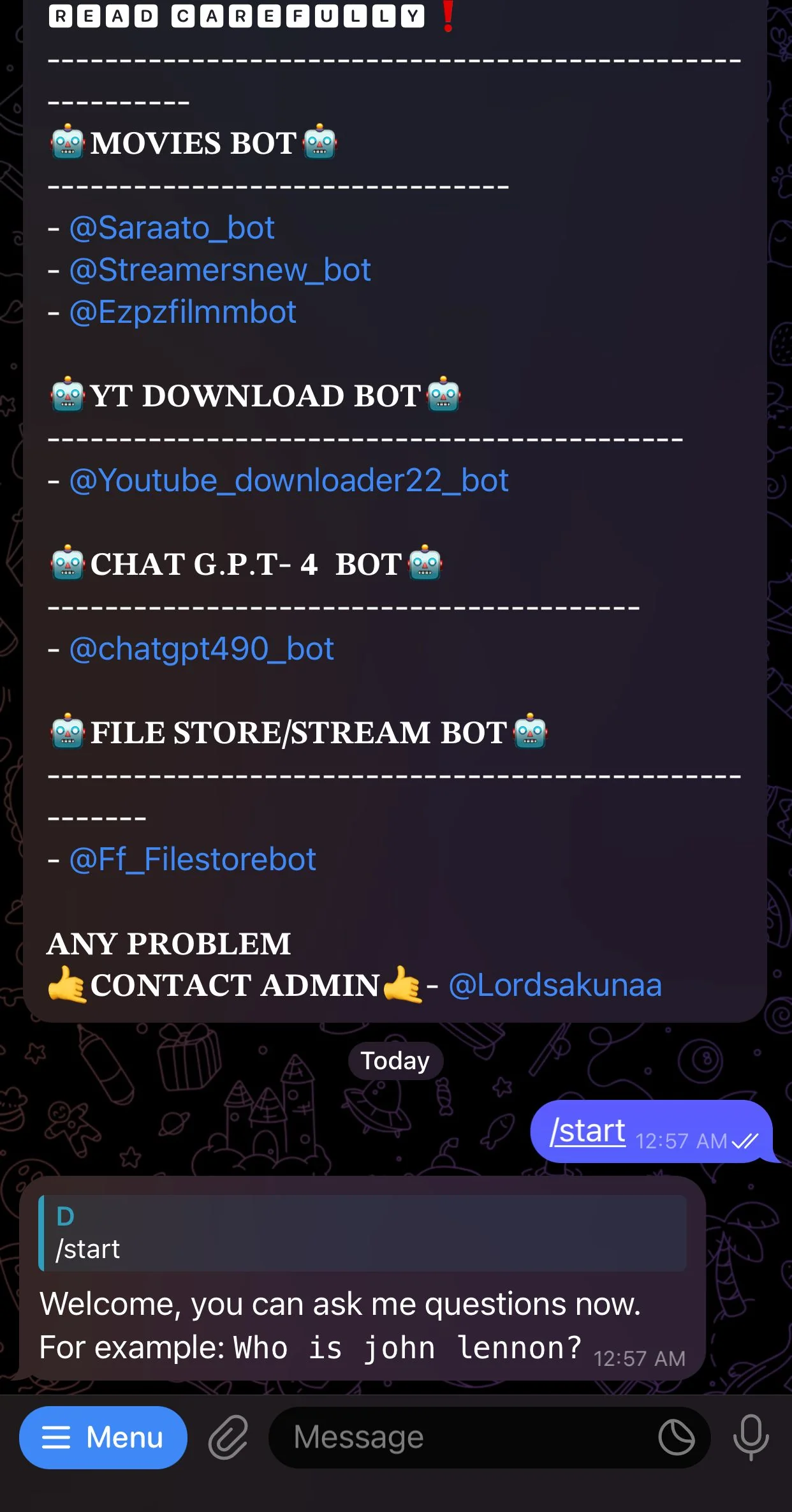This screenshot has height=1512, width=792.
Task: Open the sticker panel icon
Action: click(677, 1437)
